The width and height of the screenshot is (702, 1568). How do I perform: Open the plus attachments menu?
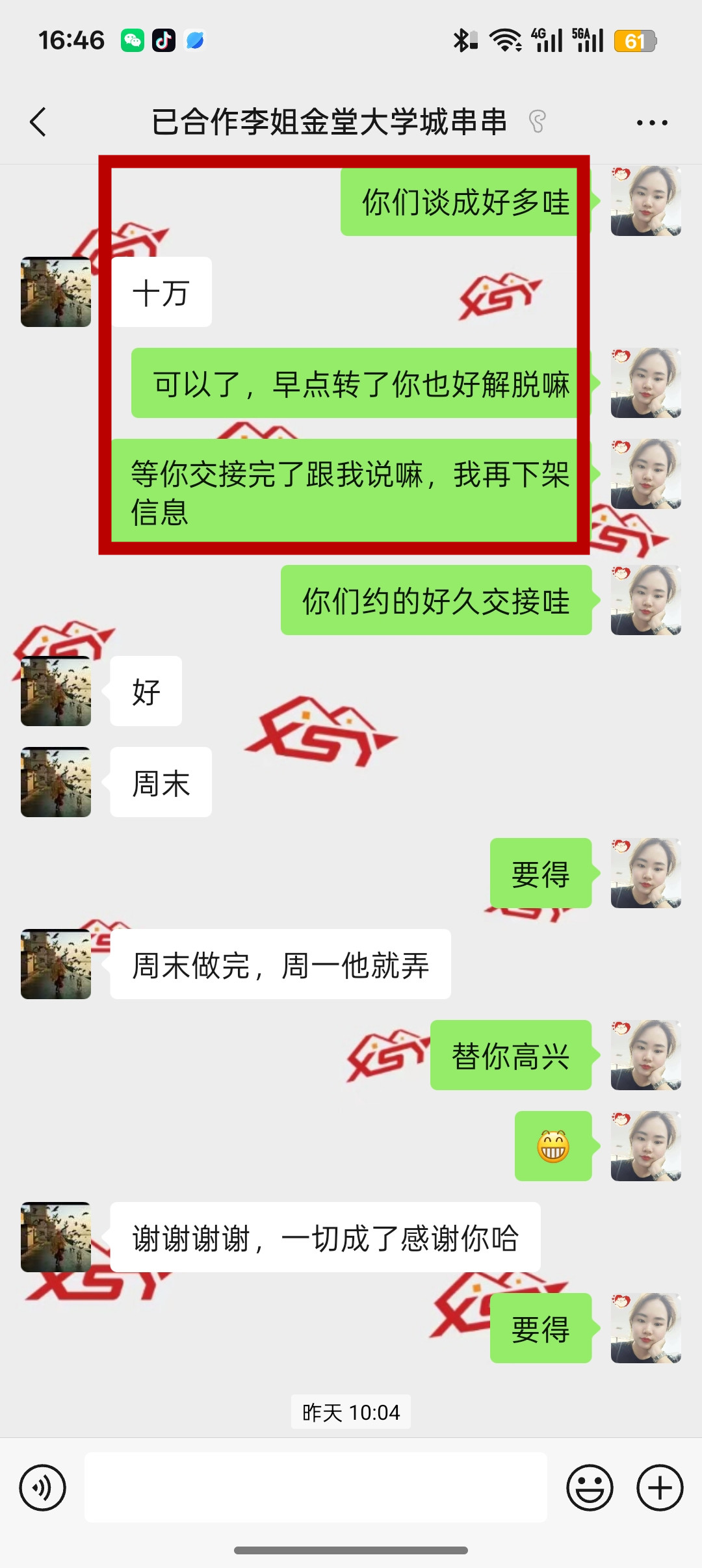click(659, 1487)
